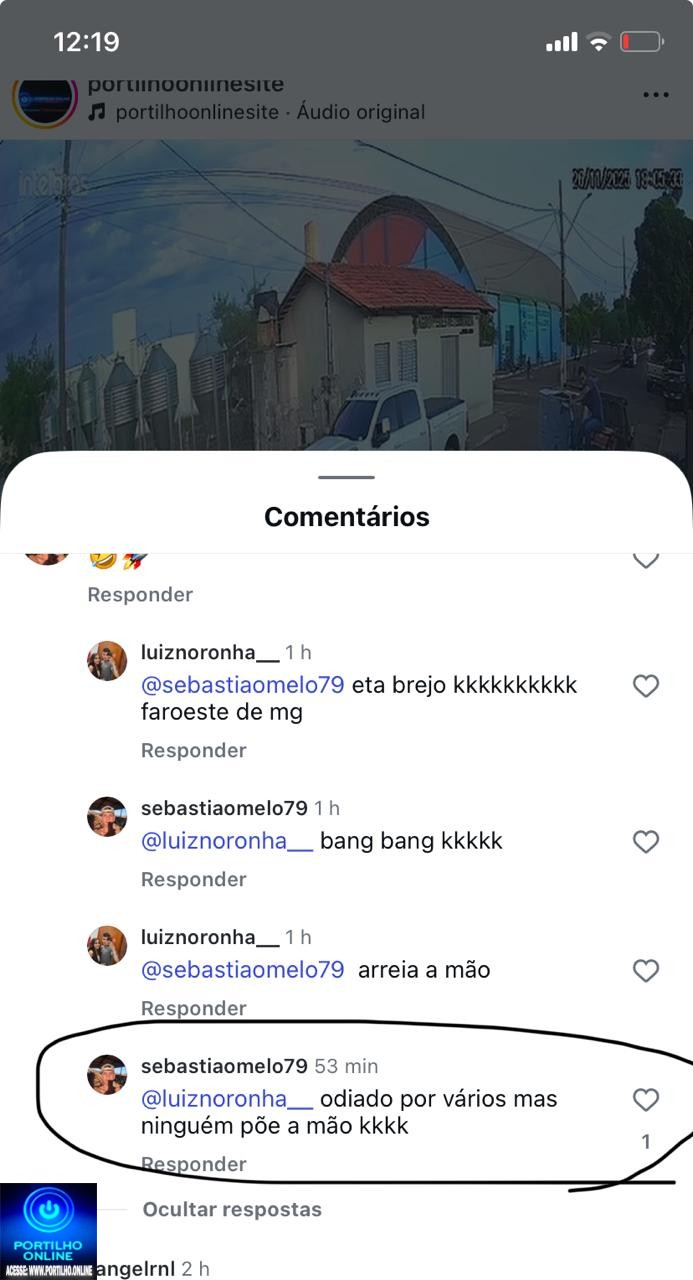Tap Responder under "bang bang kkkkk"
This screenshot has width=693, height=1280.
193,879
